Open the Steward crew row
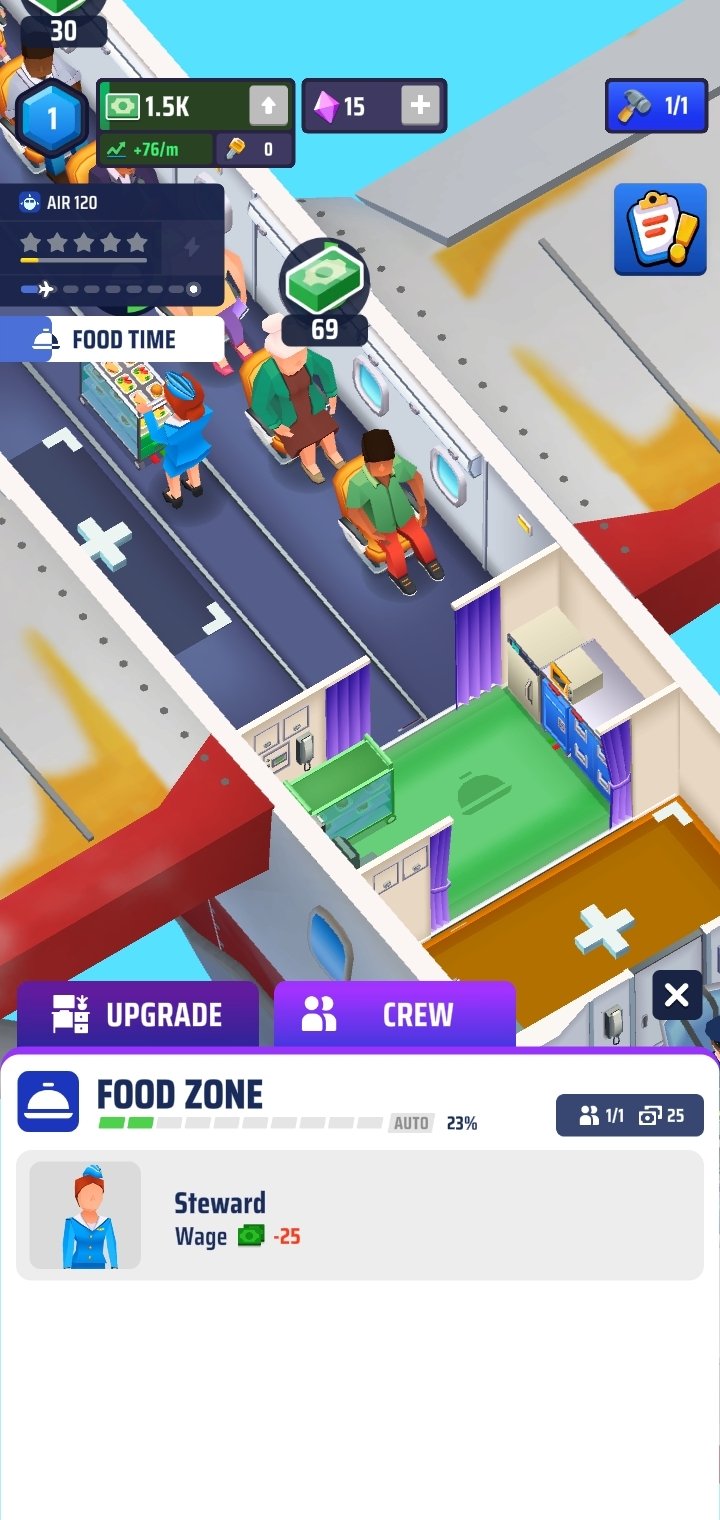The width and height of the screenshot is (720, 1520). 360,1215
